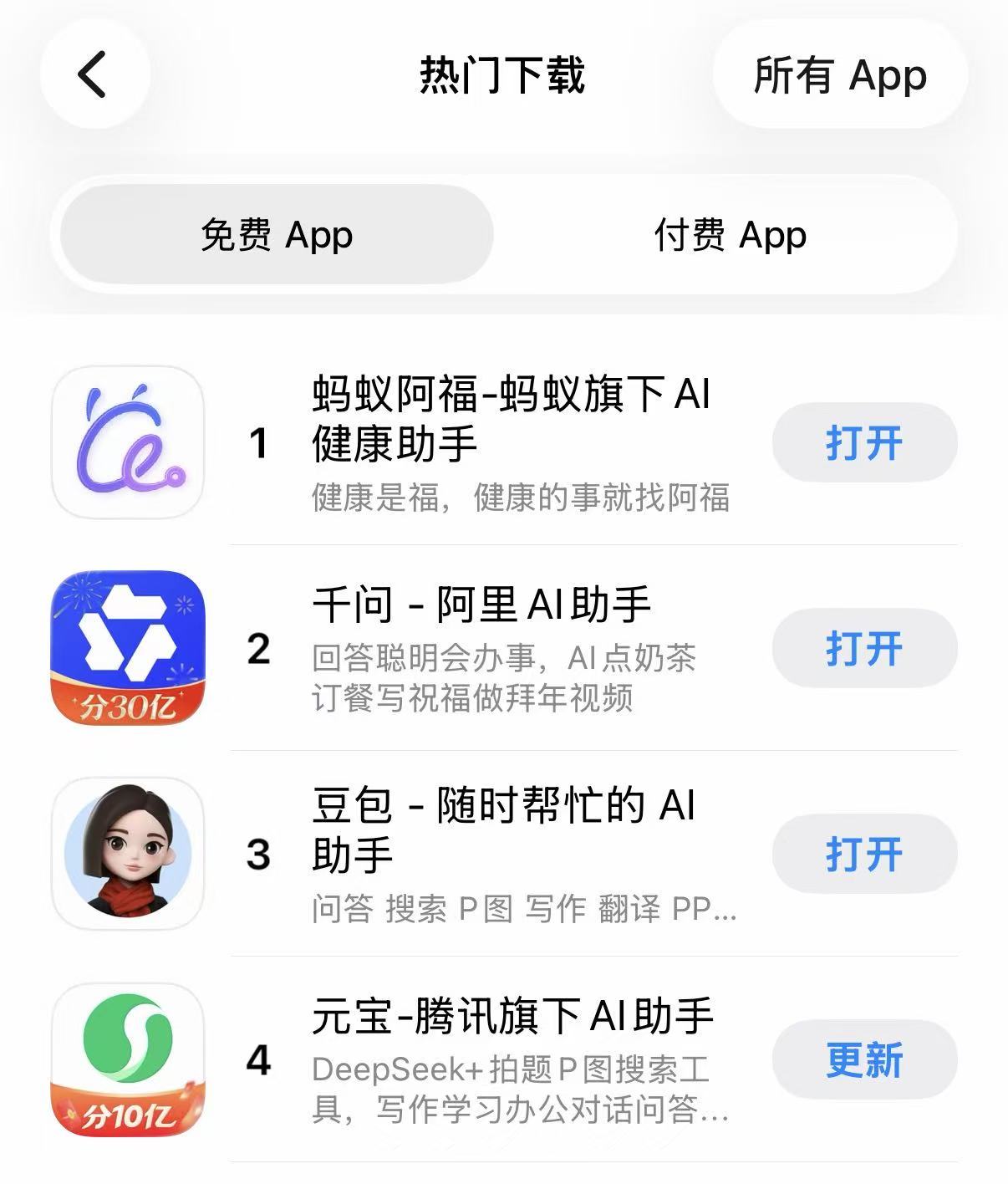The height and width of the screenshot is (1184, 1008).
Task: Tap the 热门下载 page header
Action: [504, 74]
